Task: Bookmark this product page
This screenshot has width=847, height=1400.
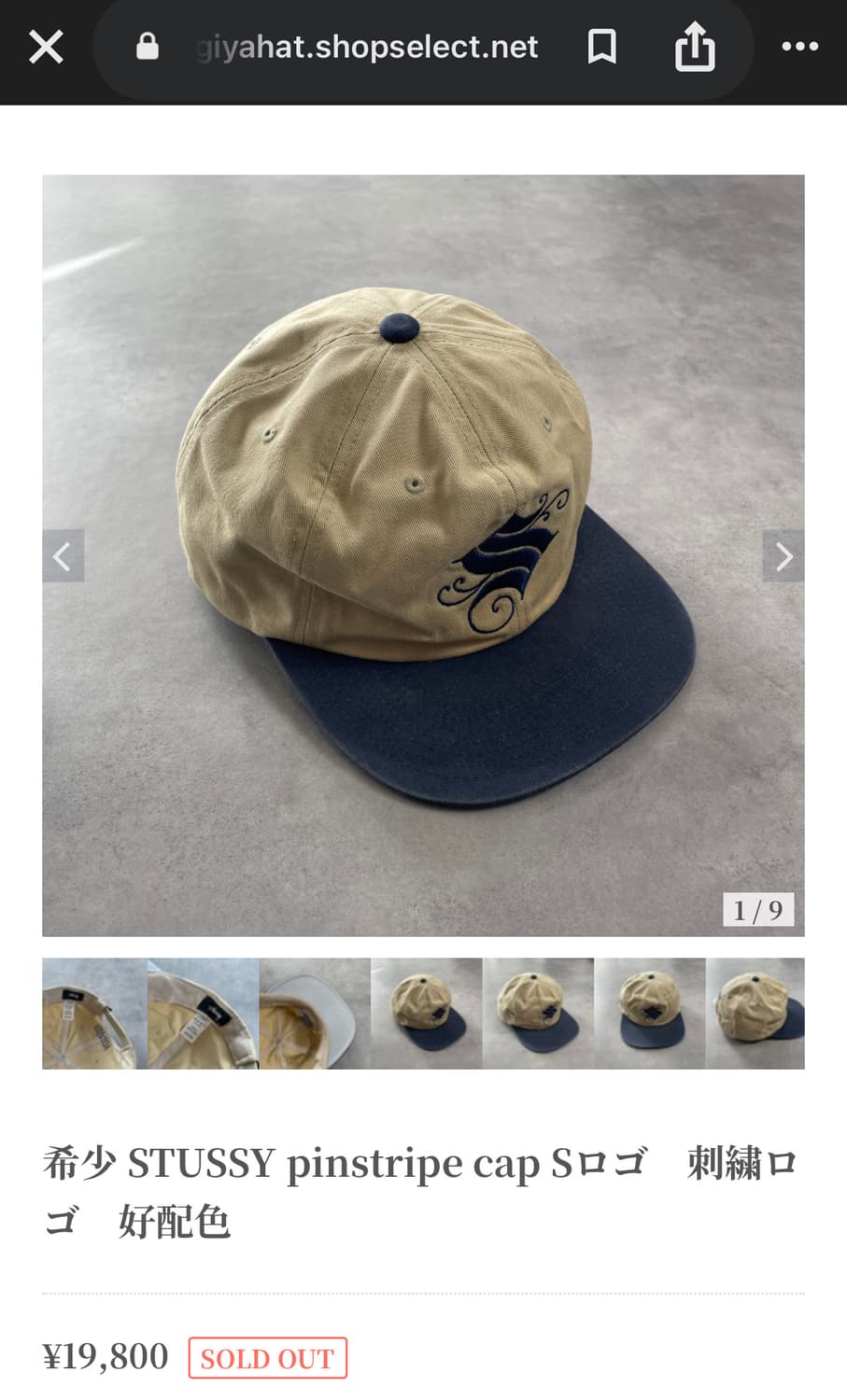Action: [x=601, y=47]
